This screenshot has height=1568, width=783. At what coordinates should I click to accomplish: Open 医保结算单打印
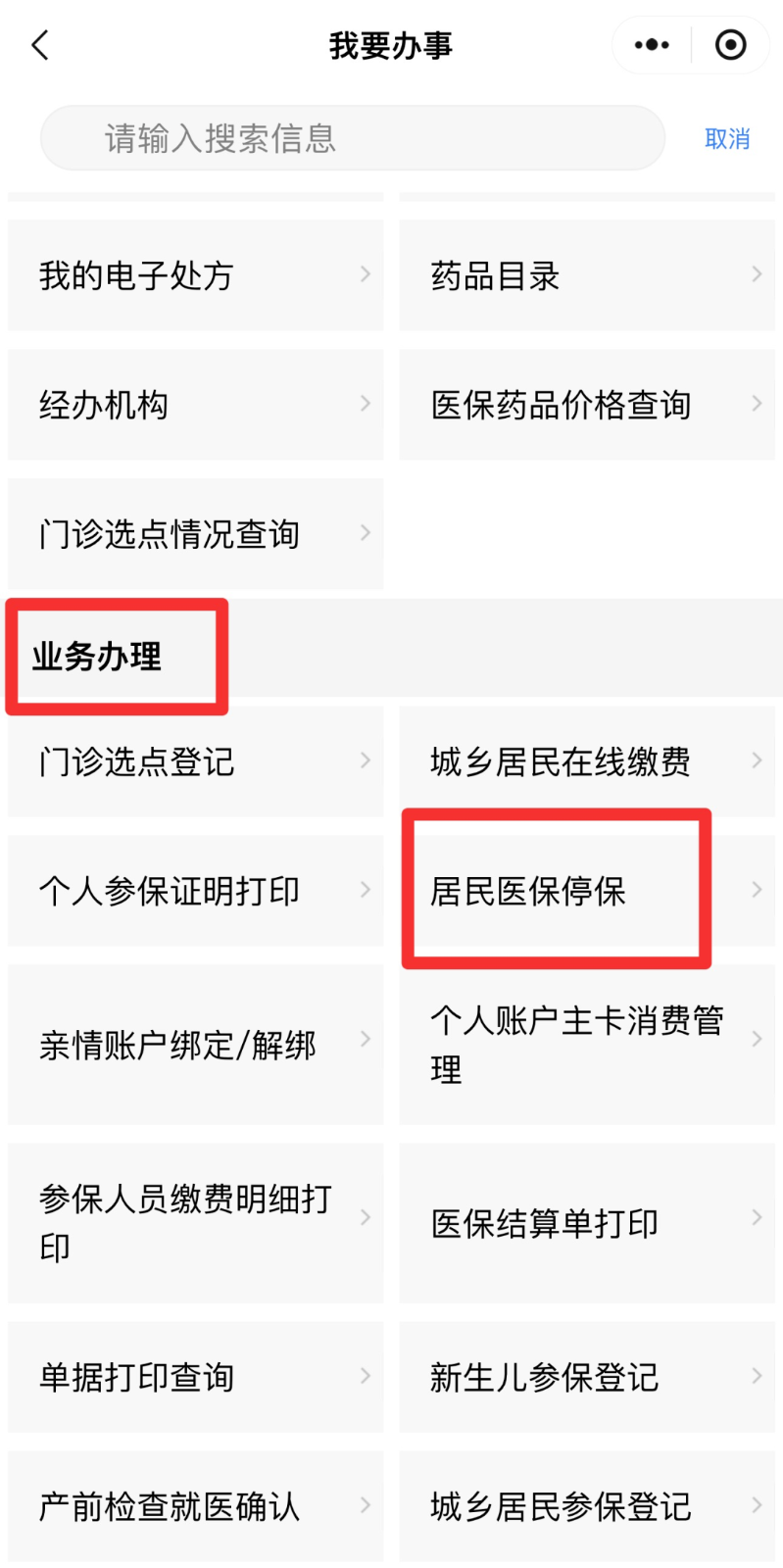586,1222
